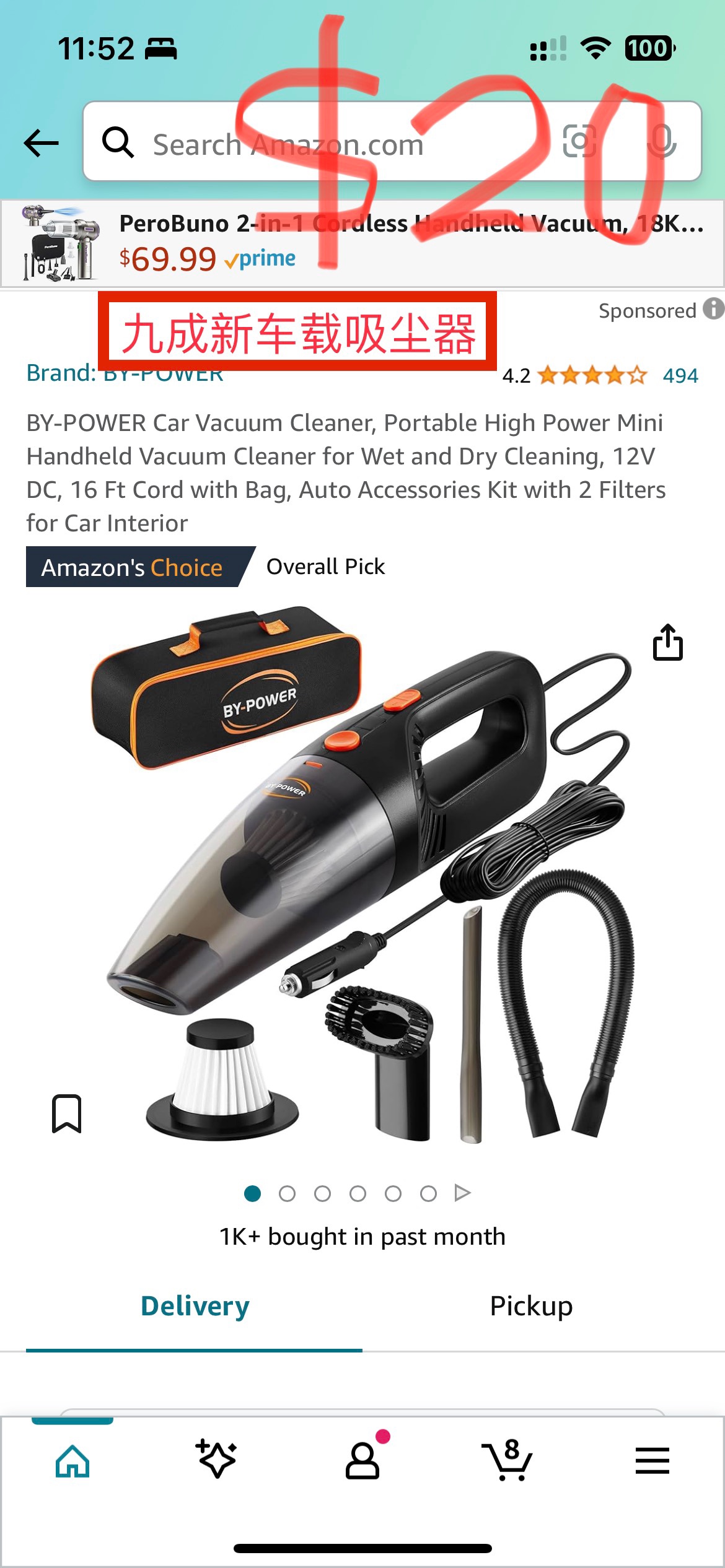Switch to the Pickup tab
This screenshot has width=725, height=1568.
pos(531,1306)
